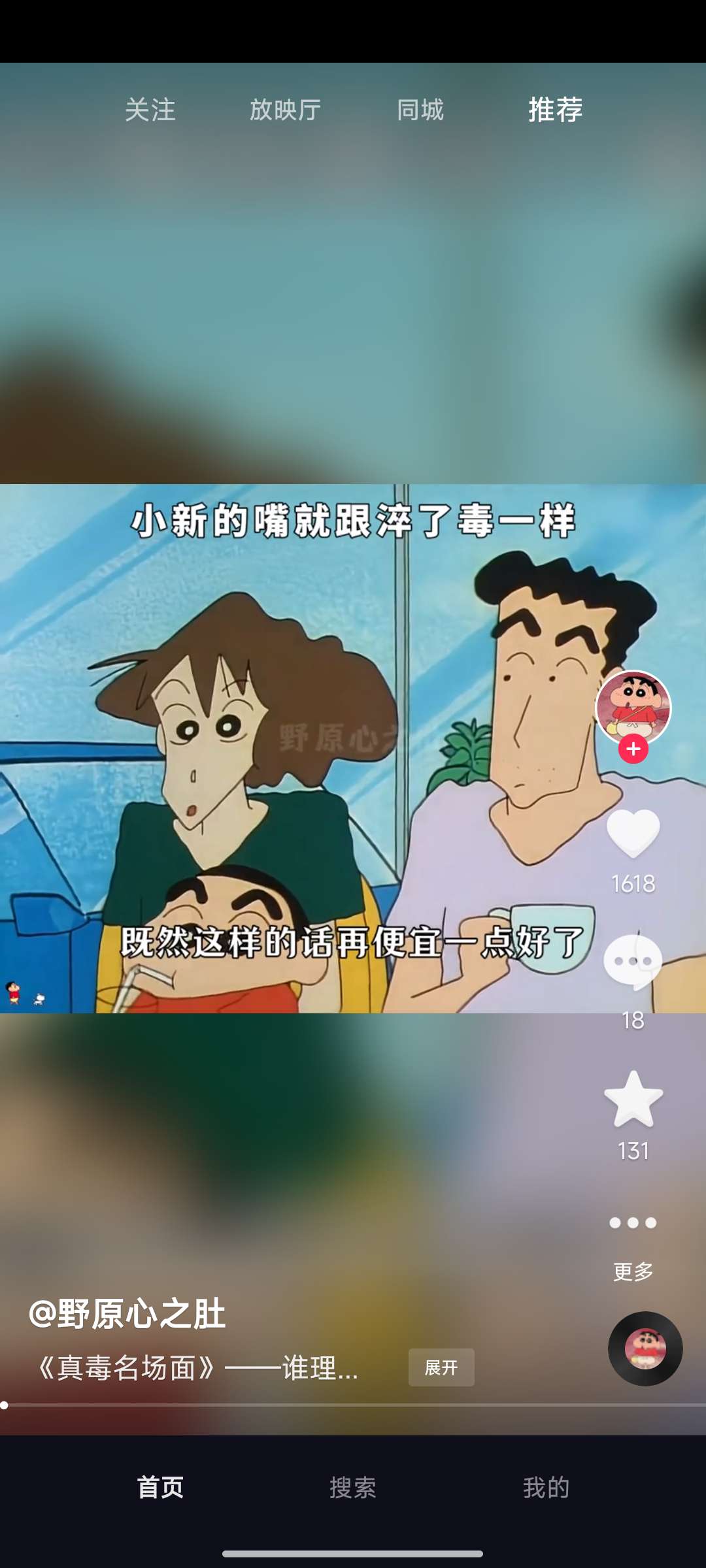The height and width of the screenshot is (1568, 706).
Task: Expand the caption with 展开
Action: coord(441,1367)
